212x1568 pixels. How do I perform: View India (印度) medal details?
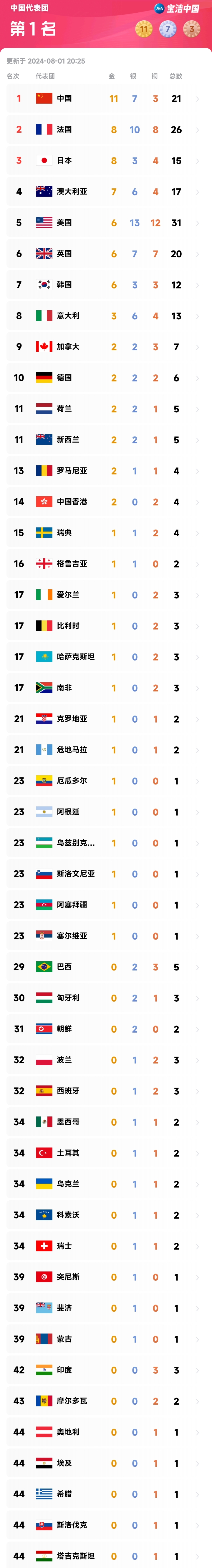[x=106, y=1370]
